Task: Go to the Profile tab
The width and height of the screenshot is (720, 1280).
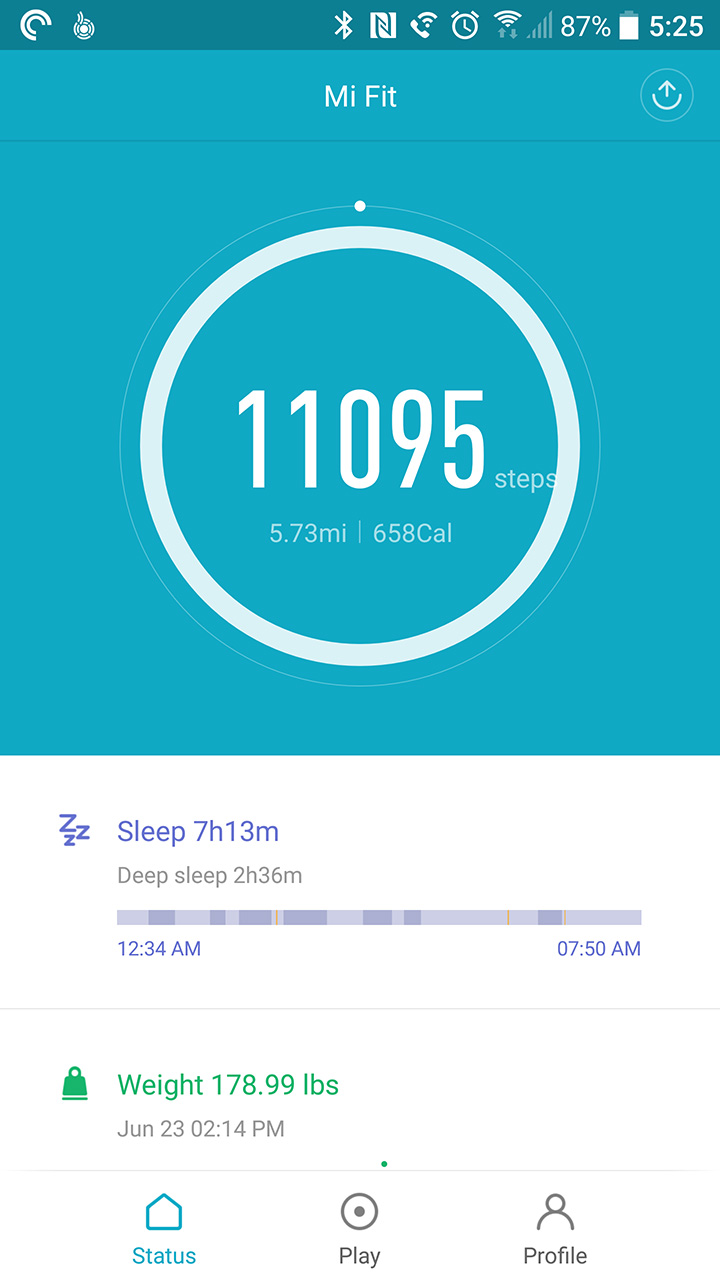Action: tap(555, 1229)
